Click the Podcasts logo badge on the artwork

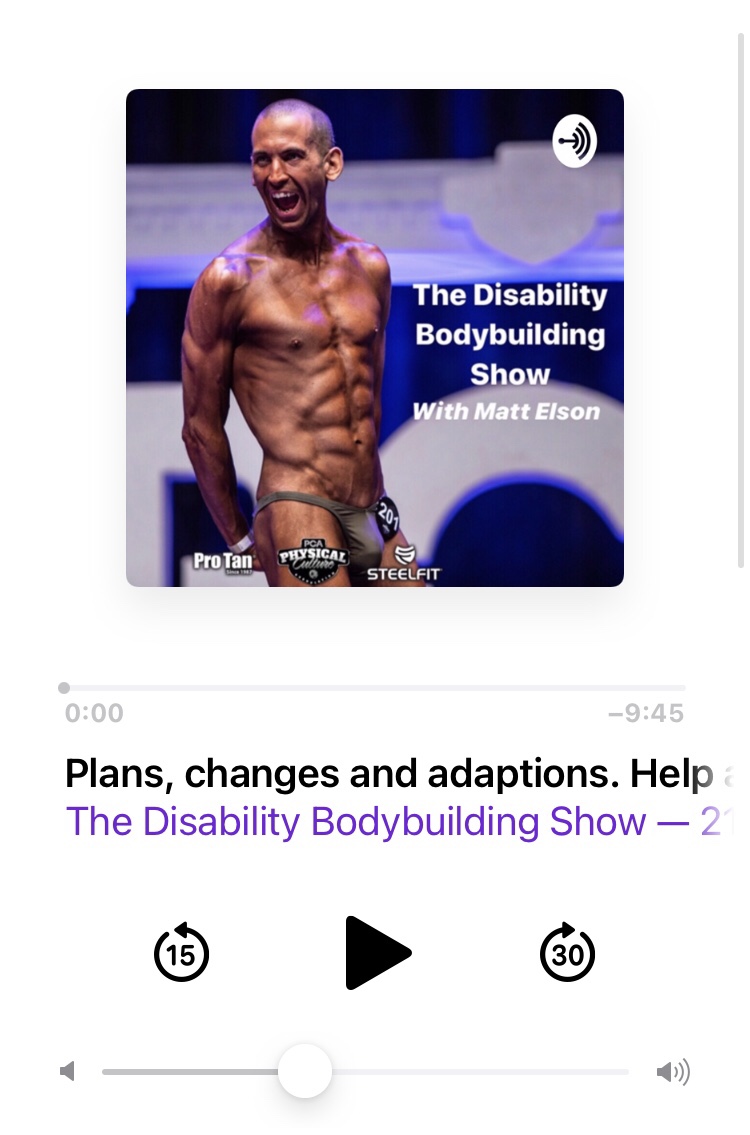(x=575, y=140)
